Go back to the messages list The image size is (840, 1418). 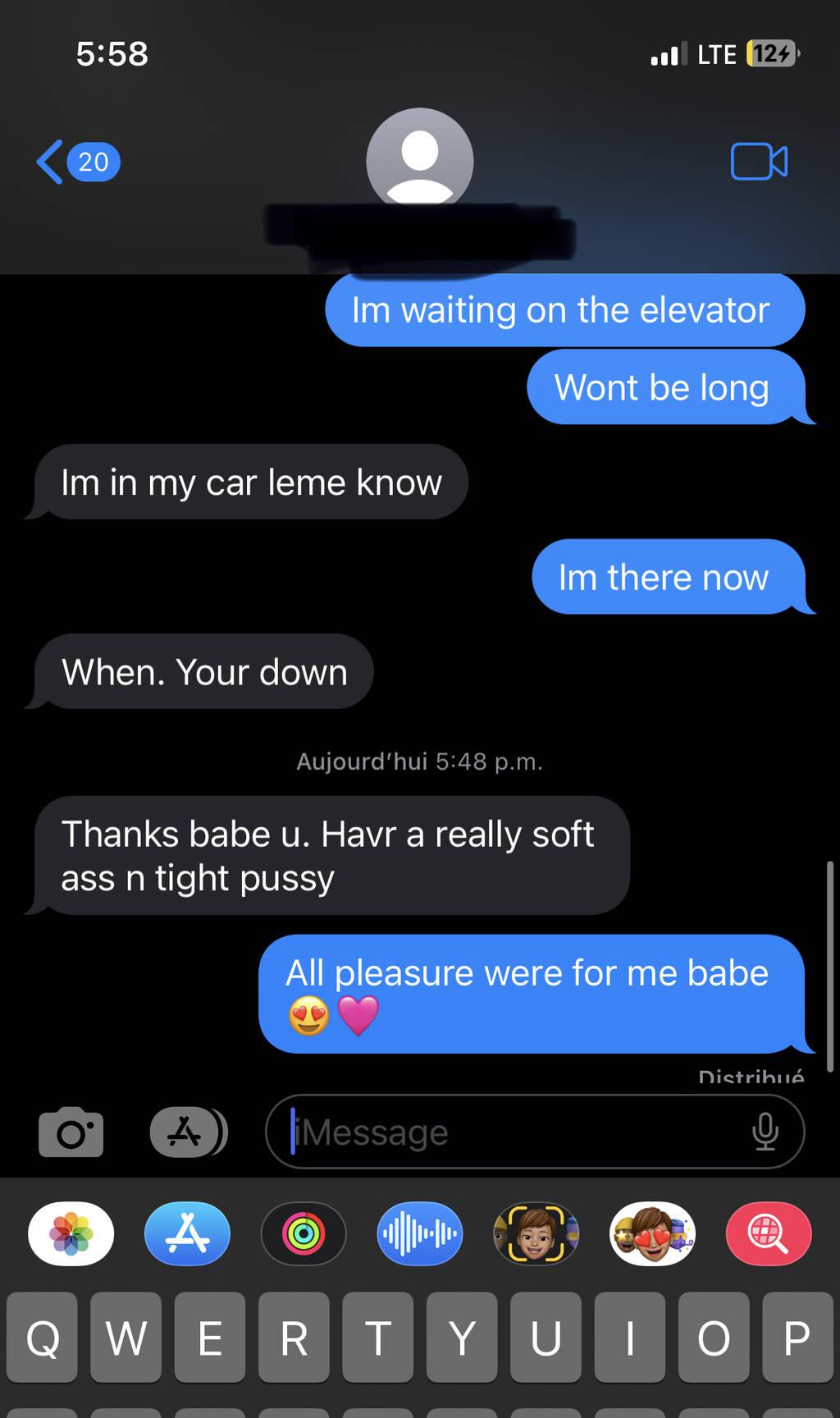point(75,162)
